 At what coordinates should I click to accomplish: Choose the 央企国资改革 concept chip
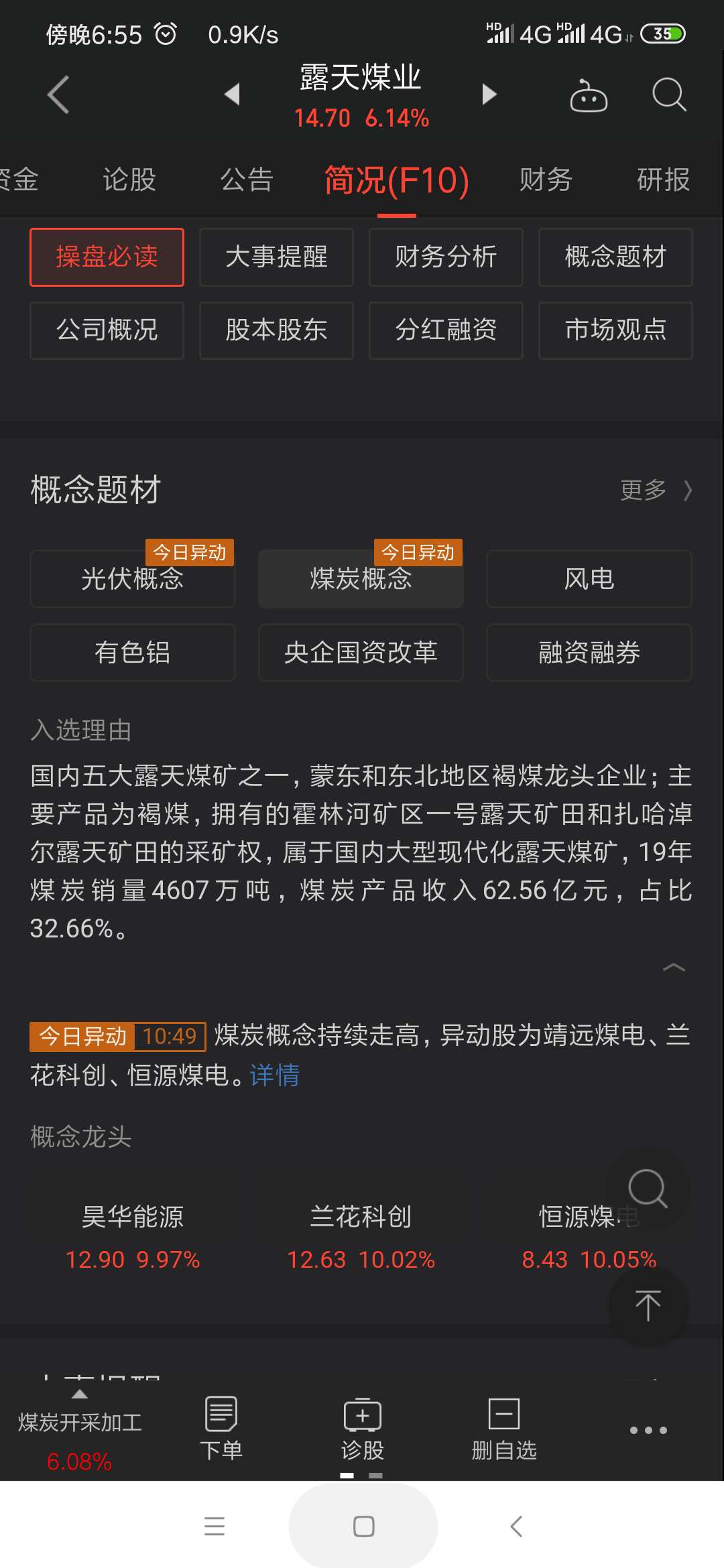coord(361,652)
